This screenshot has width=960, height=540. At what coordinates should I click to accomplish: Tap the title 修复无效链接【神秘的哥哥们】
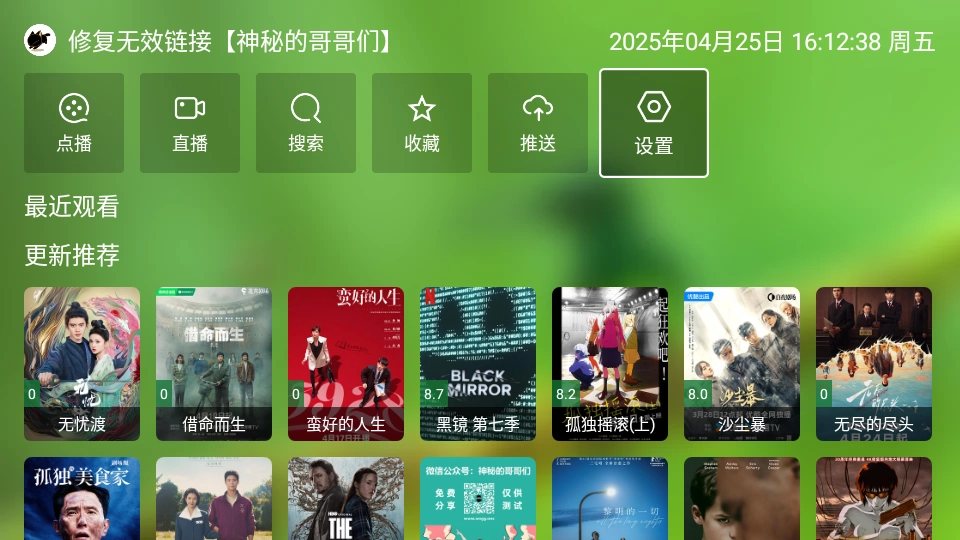(x=230, y=42)
